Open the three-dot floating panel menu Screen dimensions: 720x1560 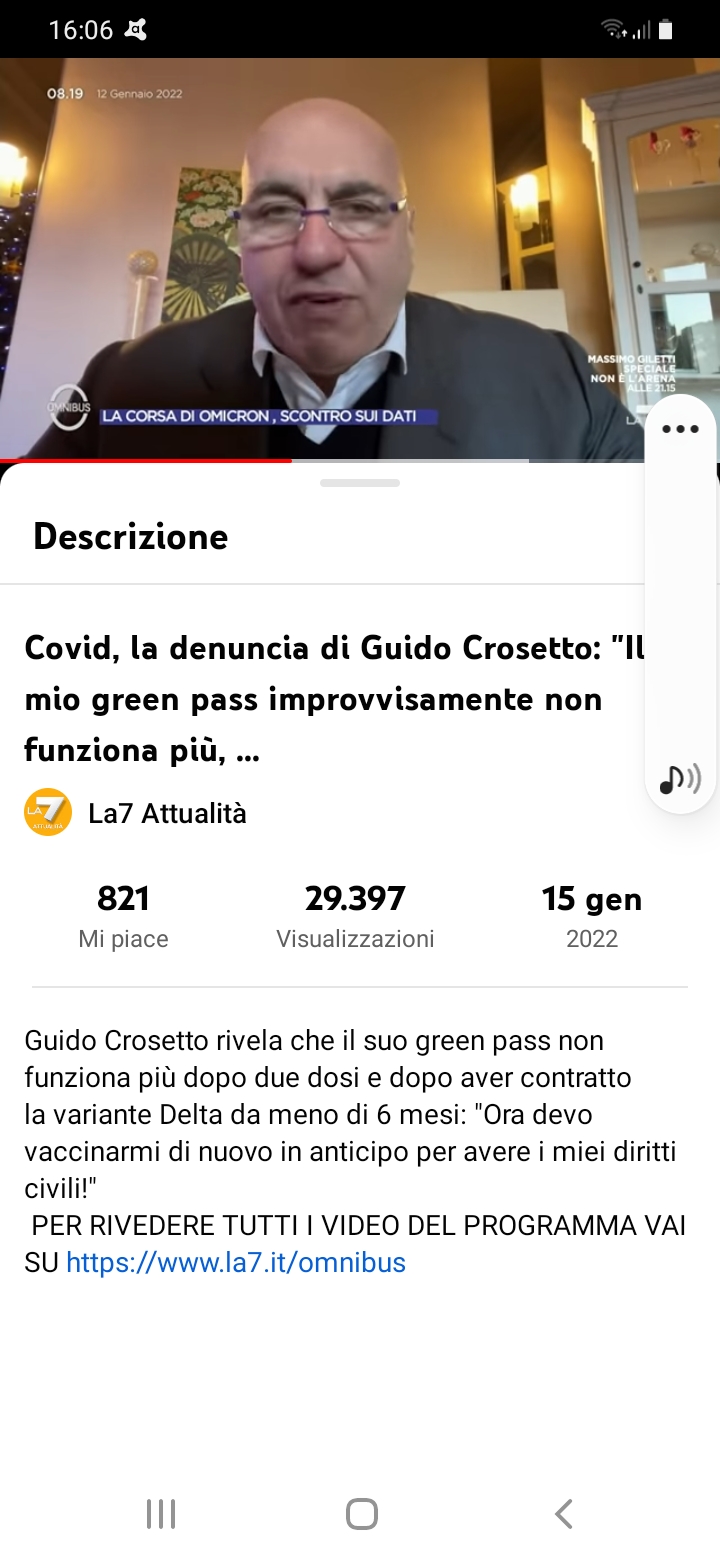pyautogui.click(x=681, y=429)
